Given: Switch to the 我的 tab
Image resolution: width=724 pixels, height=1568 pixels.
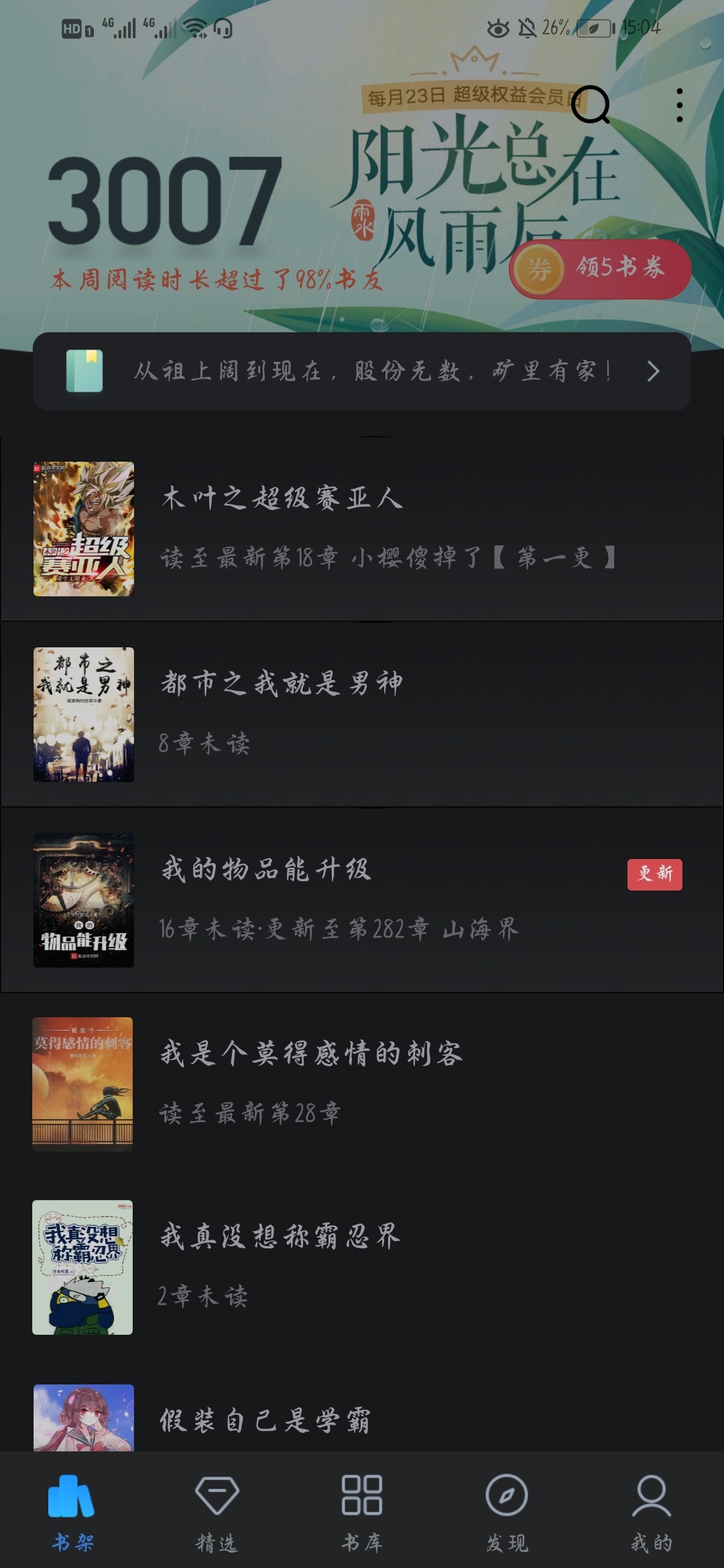Looking at the screenshot, I should tap(651, 1513).
